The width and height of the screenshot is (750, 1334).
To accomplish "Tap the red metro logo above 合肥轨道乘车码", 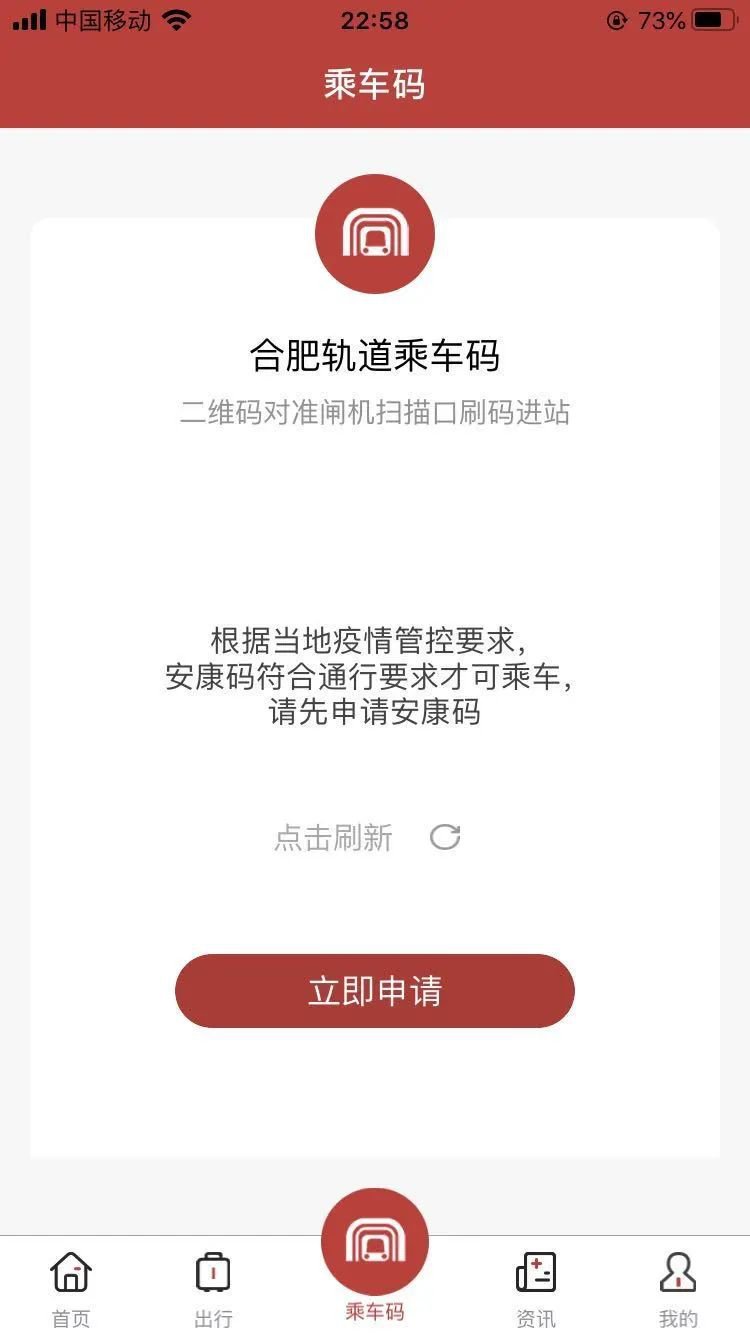I will [375, 233].
